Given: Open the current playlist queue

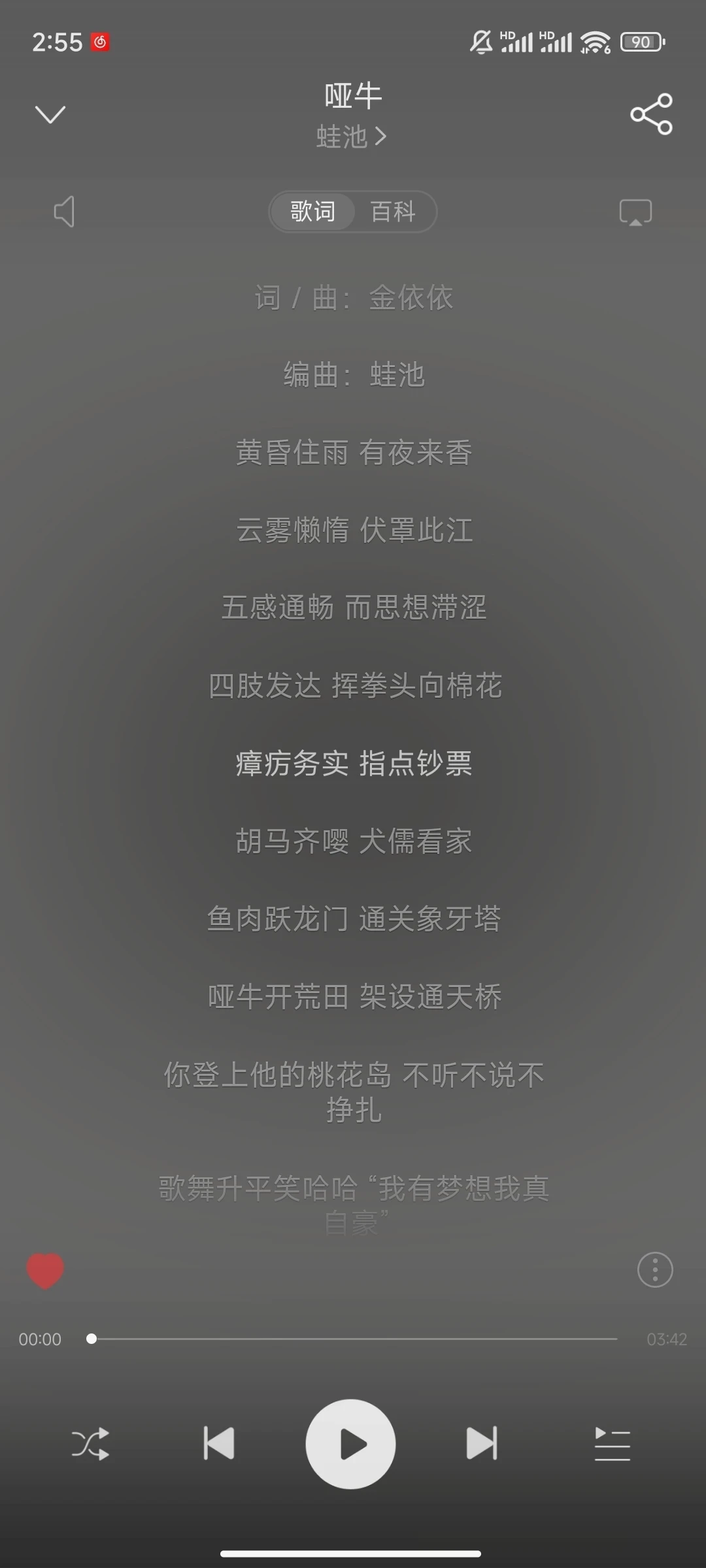Looking at the screenshot, I should (x=613, y=1444).
